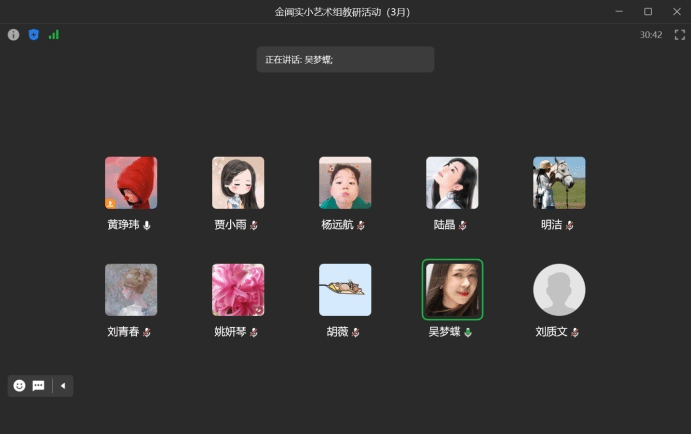Maximize the meeting window

(647, 11)
